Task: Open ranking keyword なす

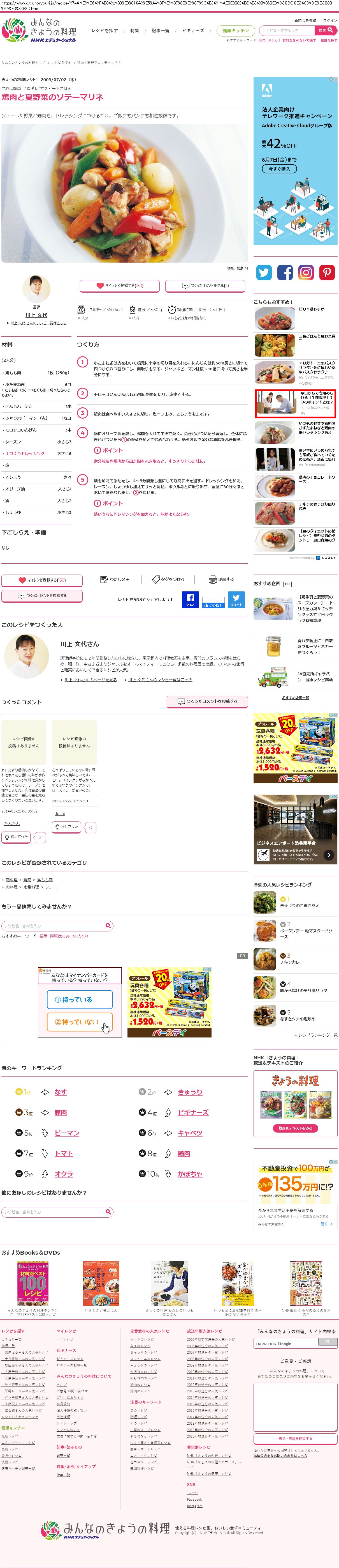Action: pyautogui.click(x=60, y=1092)
